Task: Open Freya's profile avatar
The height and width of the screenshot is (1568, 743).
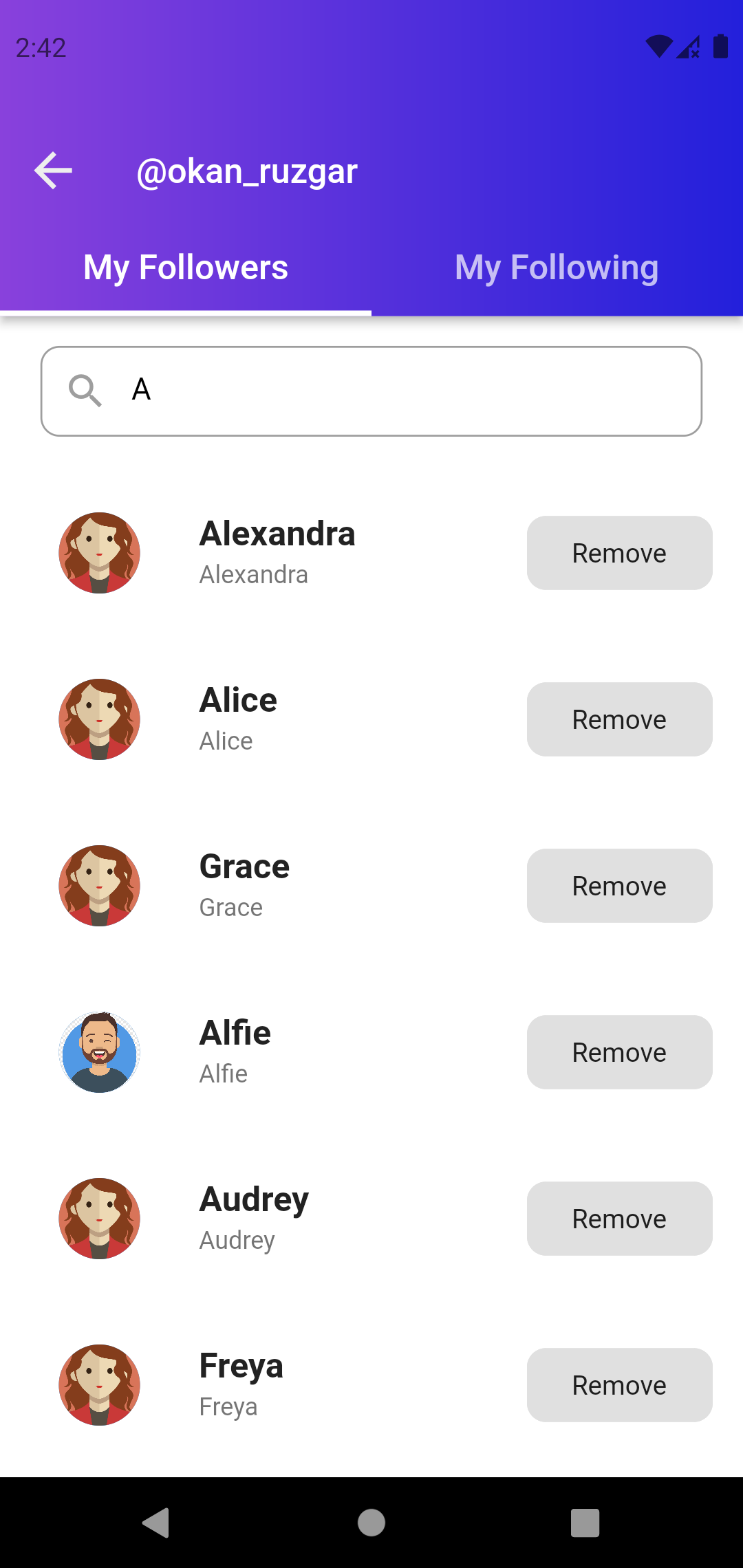Action: point(99,1384)
